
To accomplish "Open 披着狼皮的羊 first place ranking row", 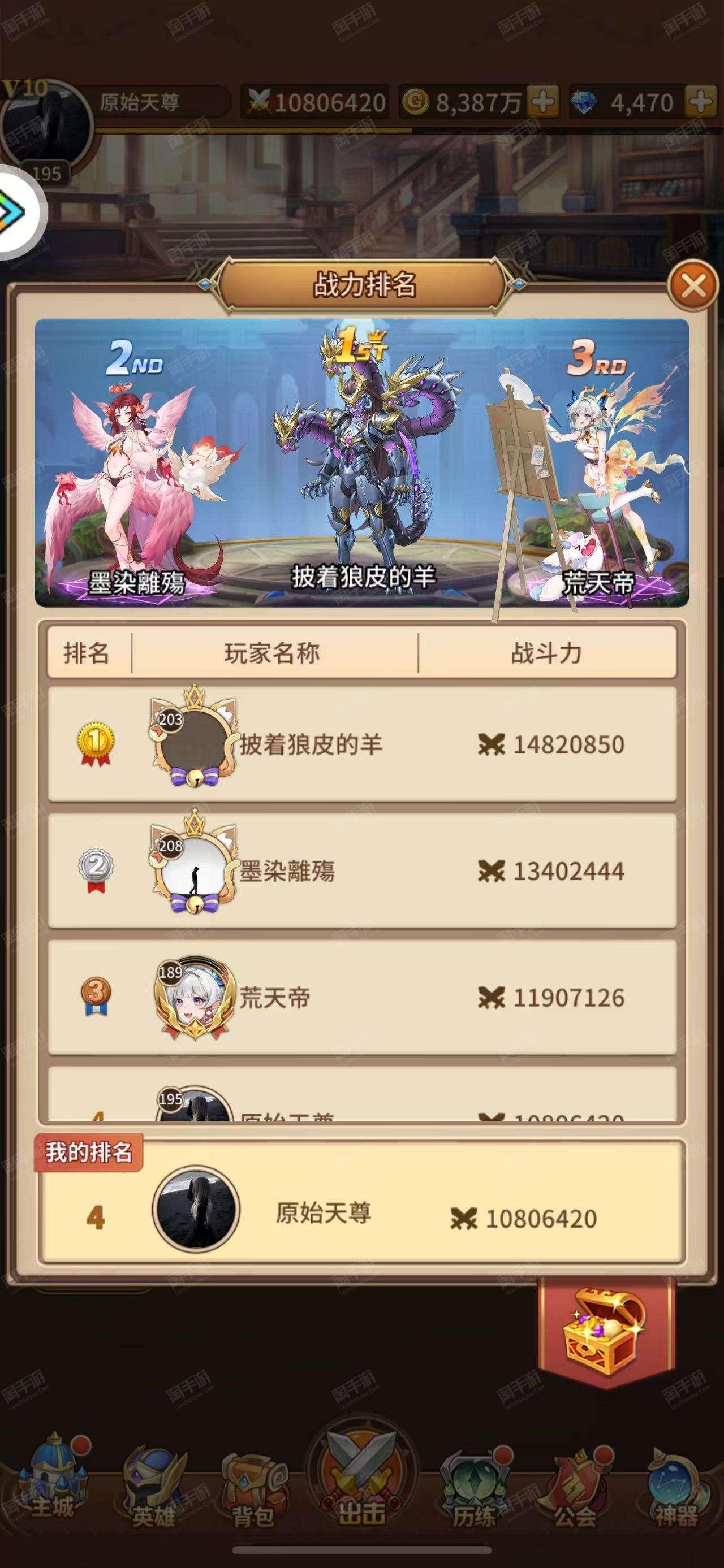I will (x=363, y=744).
